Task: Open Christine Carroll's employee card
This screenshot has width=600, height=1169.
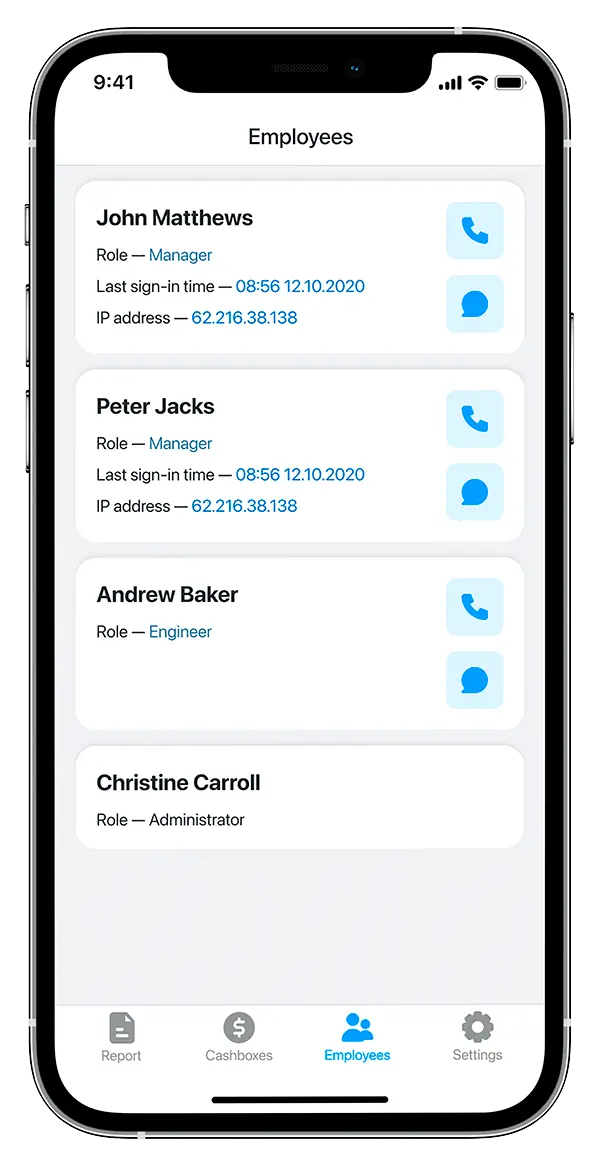Action: coord(300,797)
